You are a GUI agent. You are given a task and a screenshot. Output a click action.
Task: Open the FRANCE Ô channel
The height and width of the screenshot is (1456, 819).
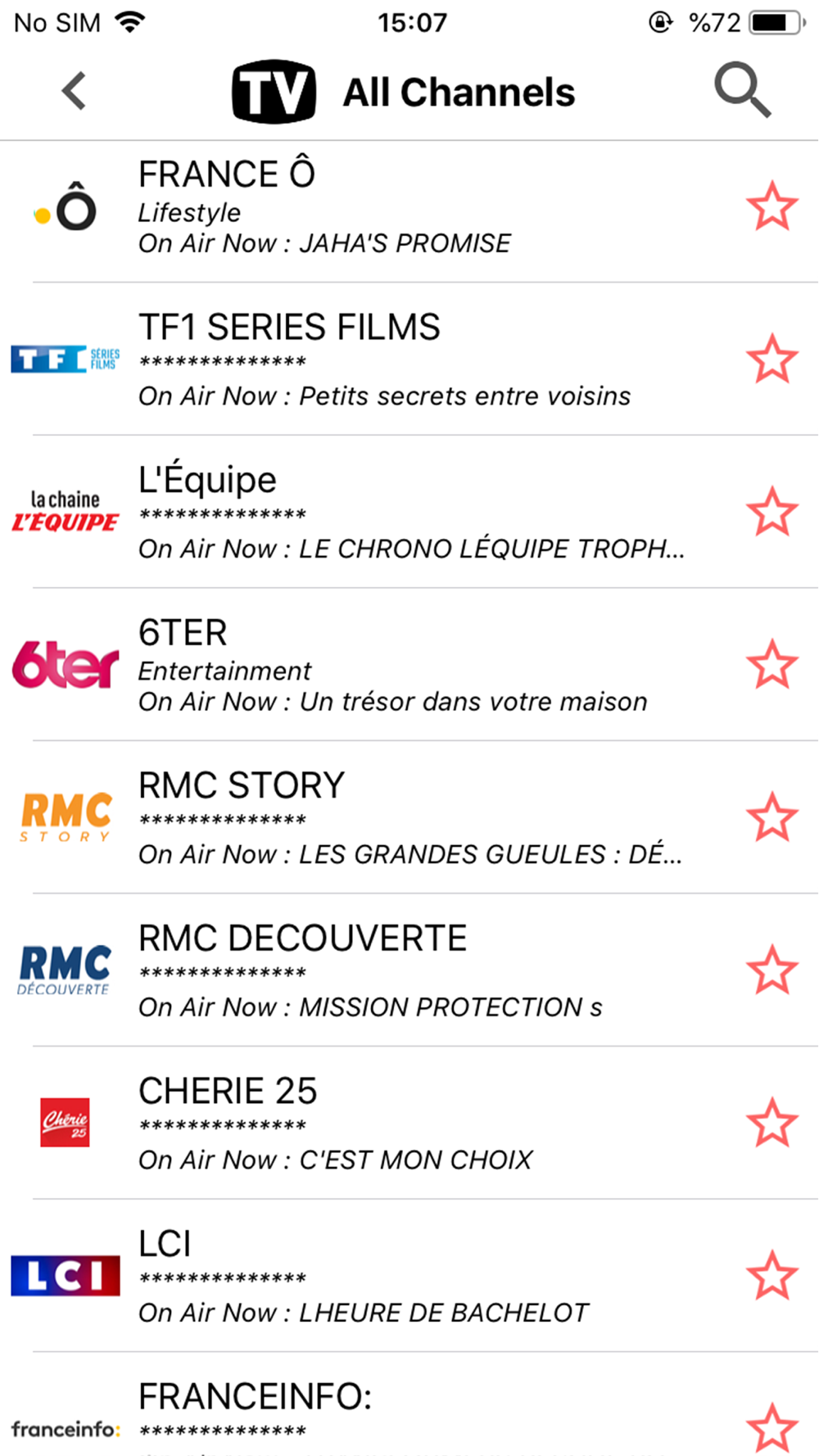tap(369, 208)
